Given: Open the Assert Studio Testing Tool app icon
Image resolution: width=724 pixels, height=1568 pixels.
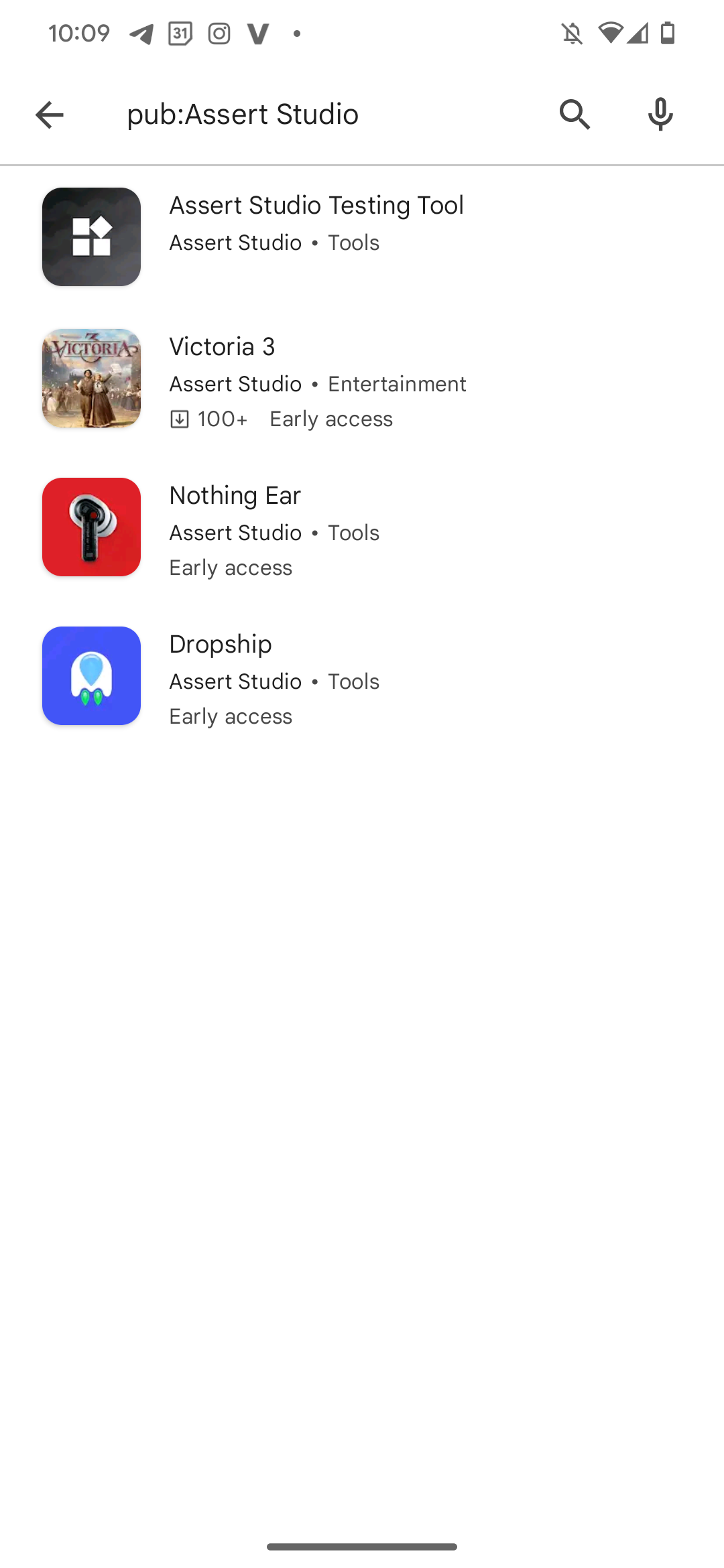Looking at the screenshot, I should click(x=91, y=237).
